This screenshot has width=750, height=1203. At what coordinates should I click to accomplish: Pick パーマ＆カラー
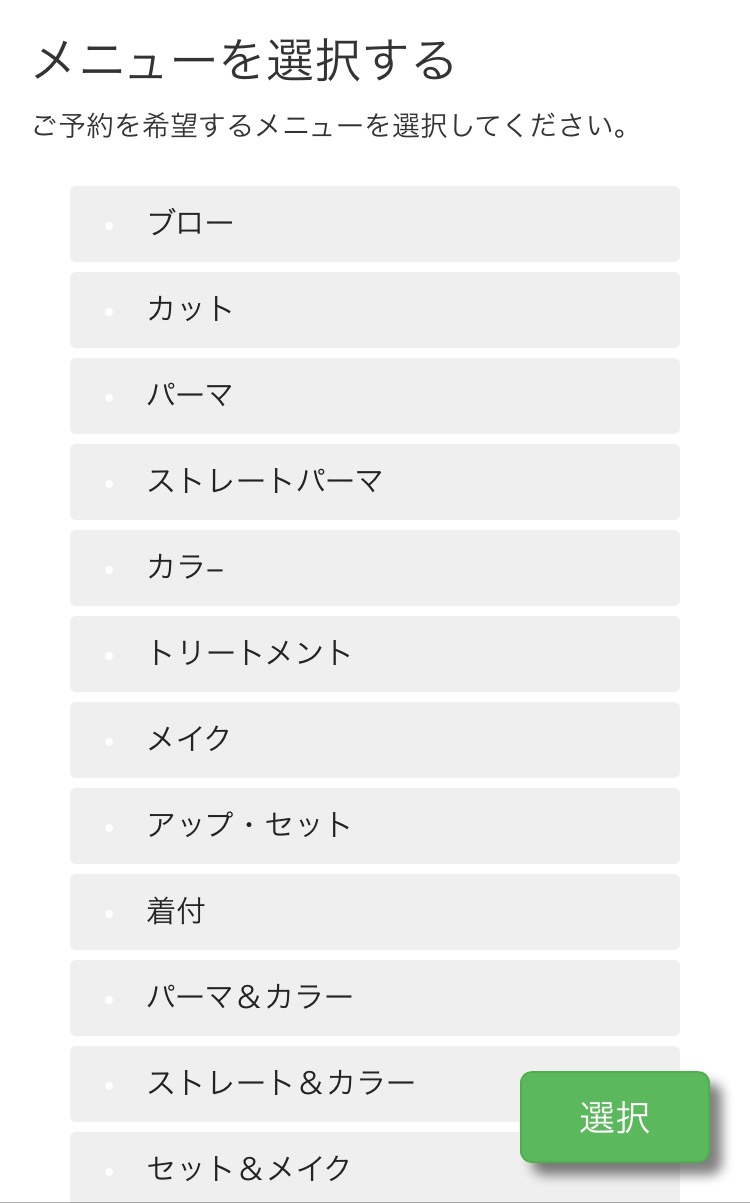375,998
